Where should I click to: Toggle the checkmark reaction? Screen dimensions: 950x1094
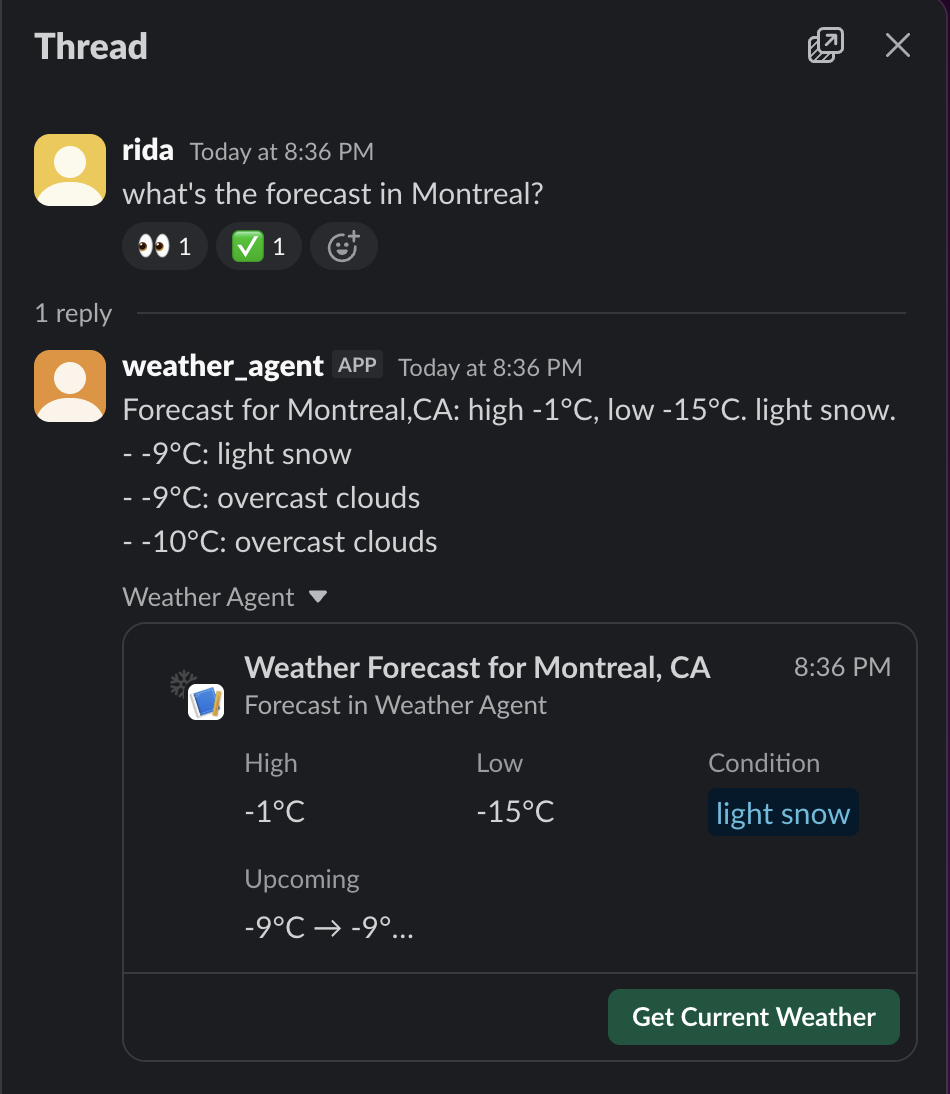point(258,246)
